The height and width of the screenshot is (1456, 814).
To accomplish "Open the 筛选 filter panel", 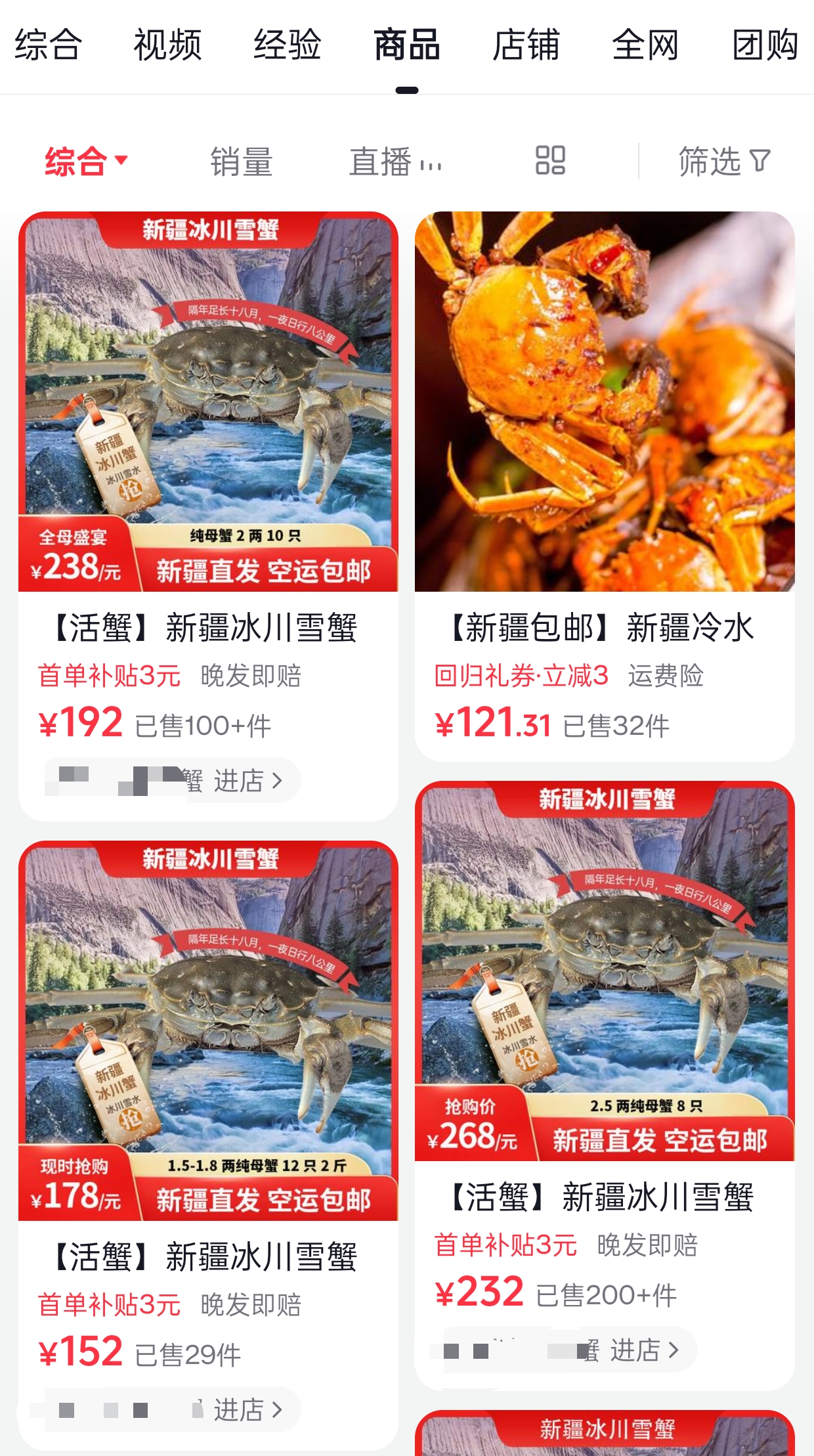I will point(723,162).
